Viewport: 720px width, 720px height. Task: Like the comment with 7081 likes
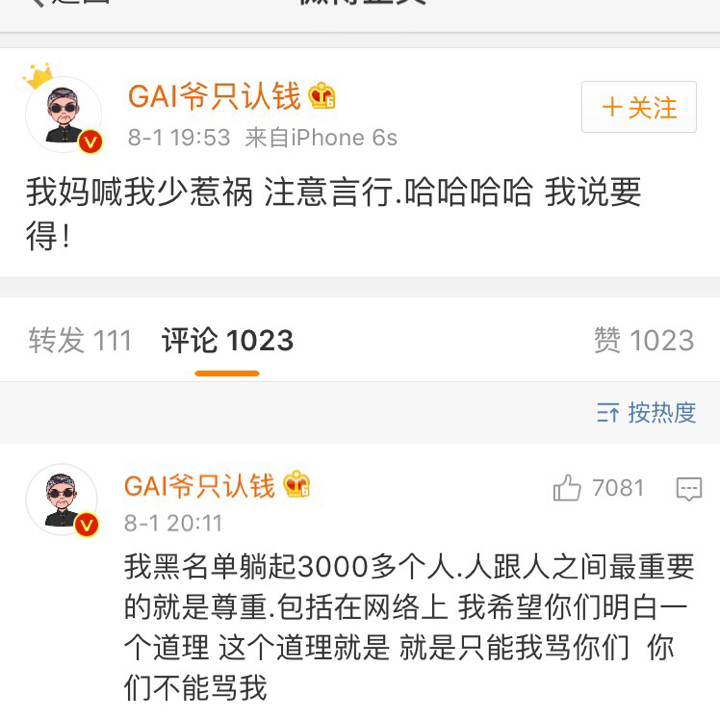click(568, 488)
